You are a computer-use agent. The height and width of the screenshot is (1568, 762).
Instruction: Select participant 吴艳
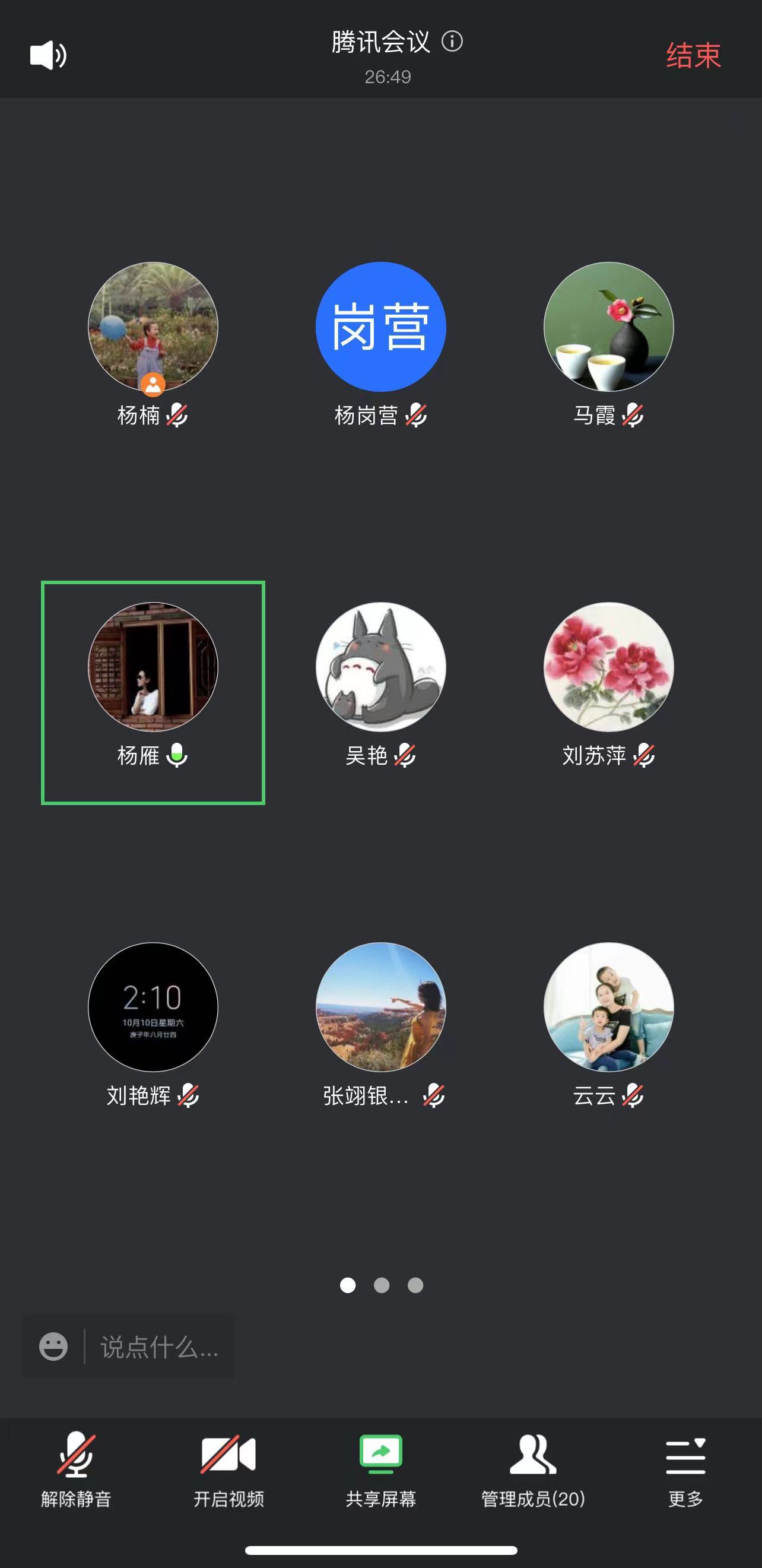coord(380,667)
